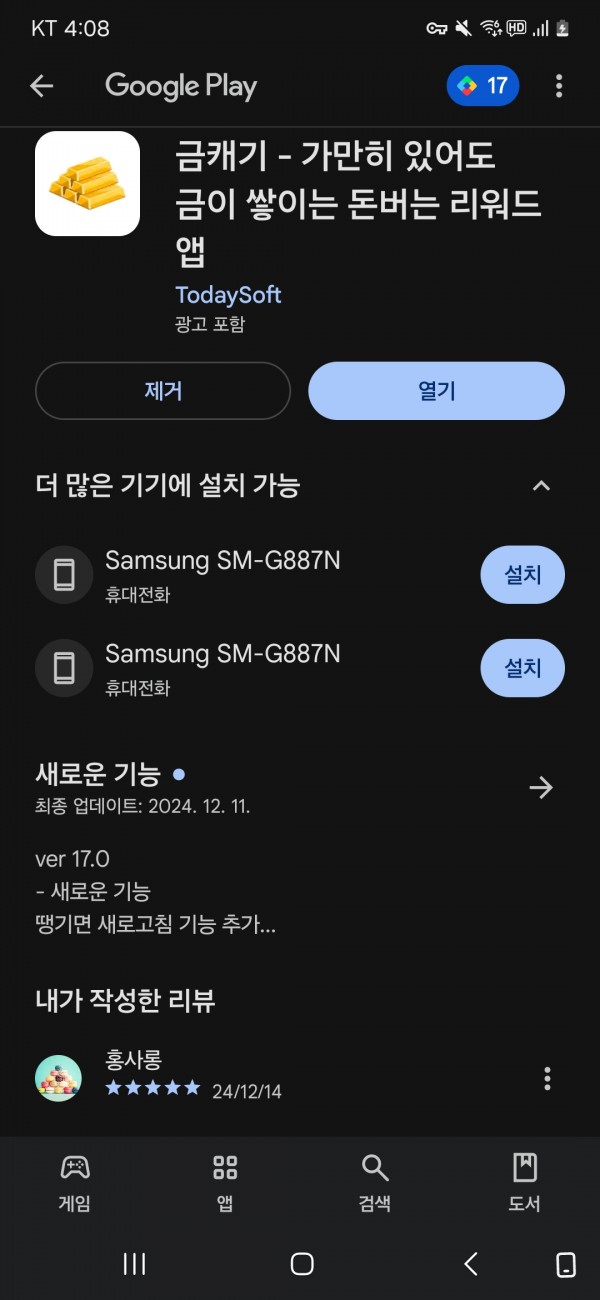Switch to the 검색 tab
The image size is (600, 1300).
375,1182
